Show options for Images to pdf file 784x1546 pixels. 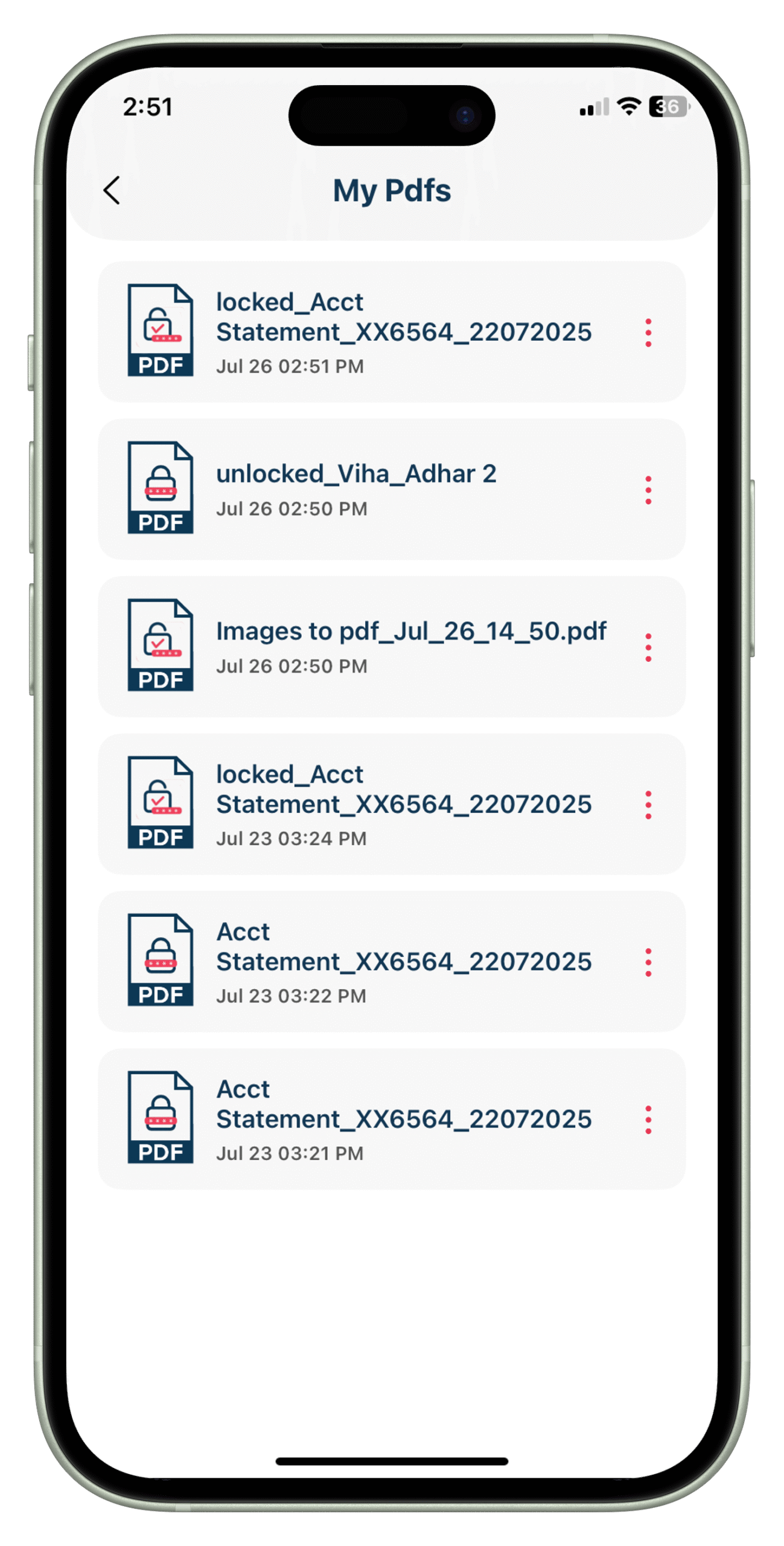pos(648,647)
